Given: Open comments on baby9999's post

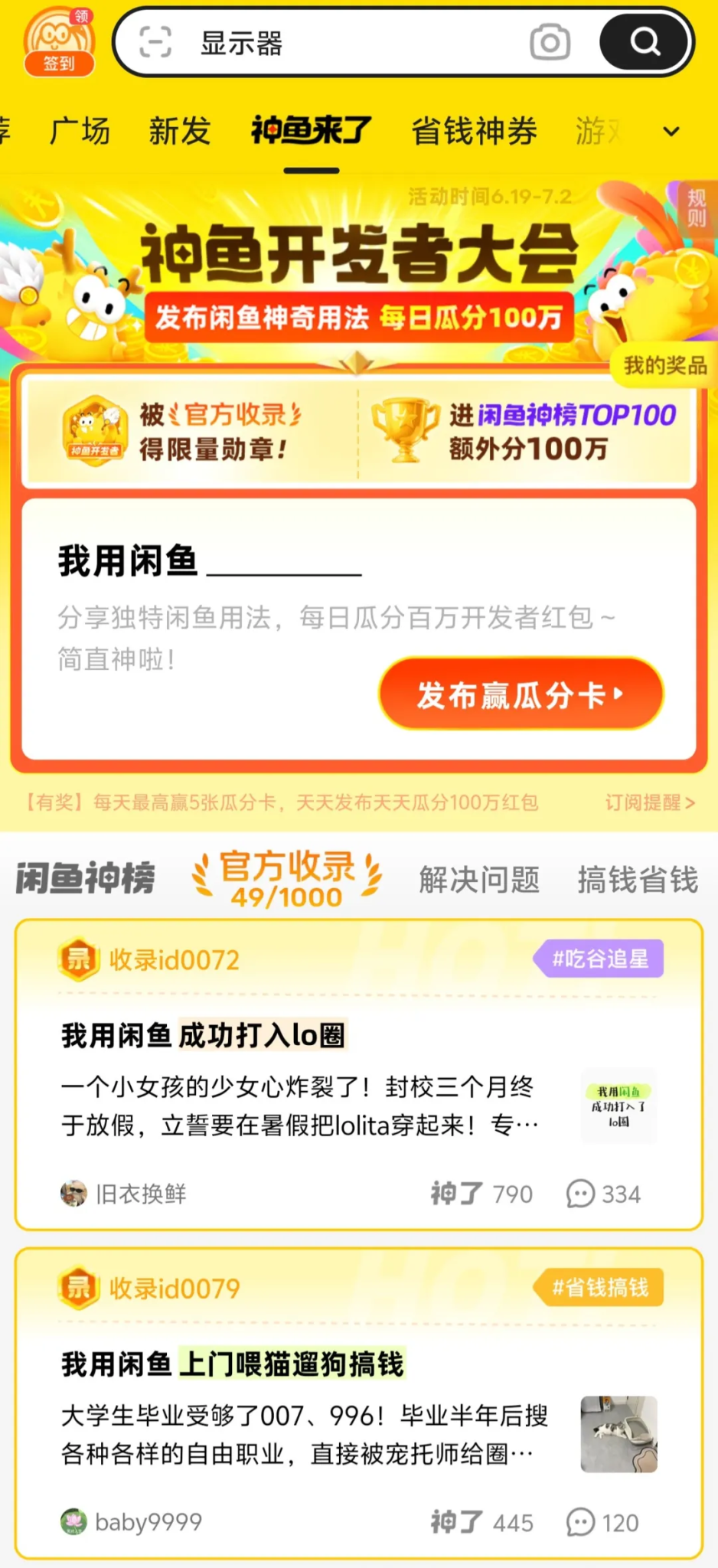Looking at the screenshot, I should click(602, 1522).
